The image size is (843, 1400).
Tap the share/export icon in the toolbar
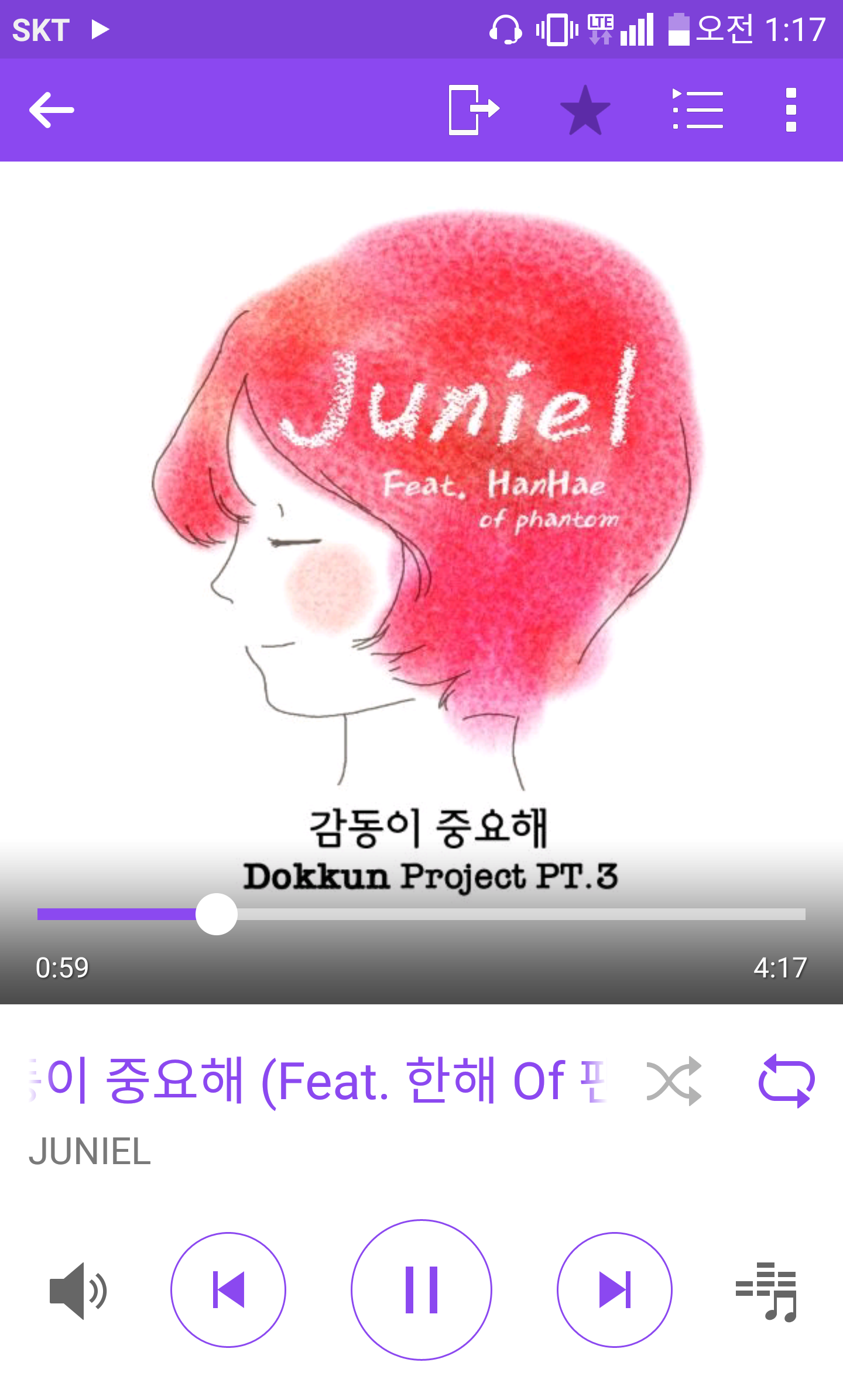pos(473,109)
